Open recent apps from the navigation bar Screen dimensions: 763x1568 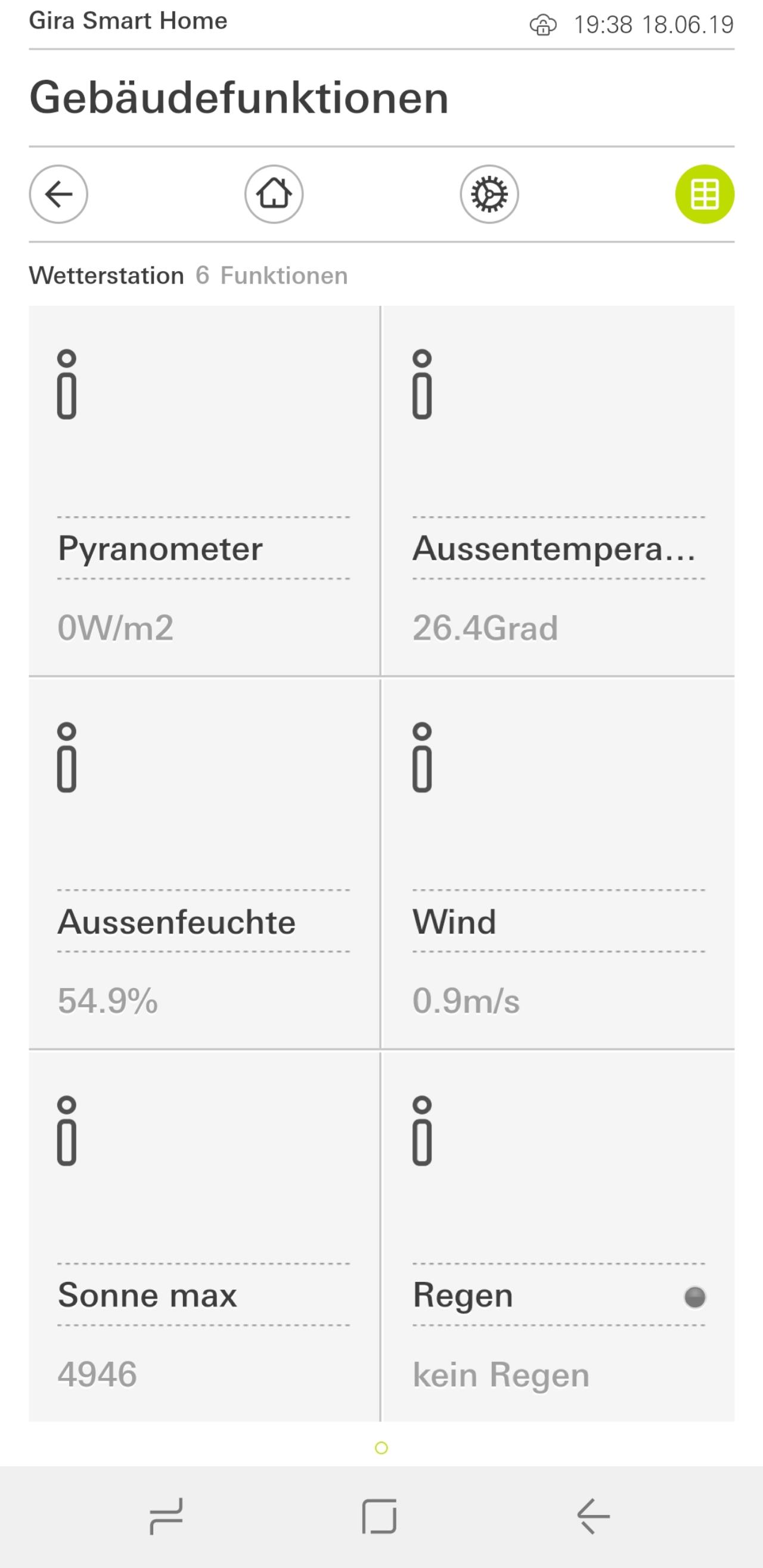[x=166, y=1516]
